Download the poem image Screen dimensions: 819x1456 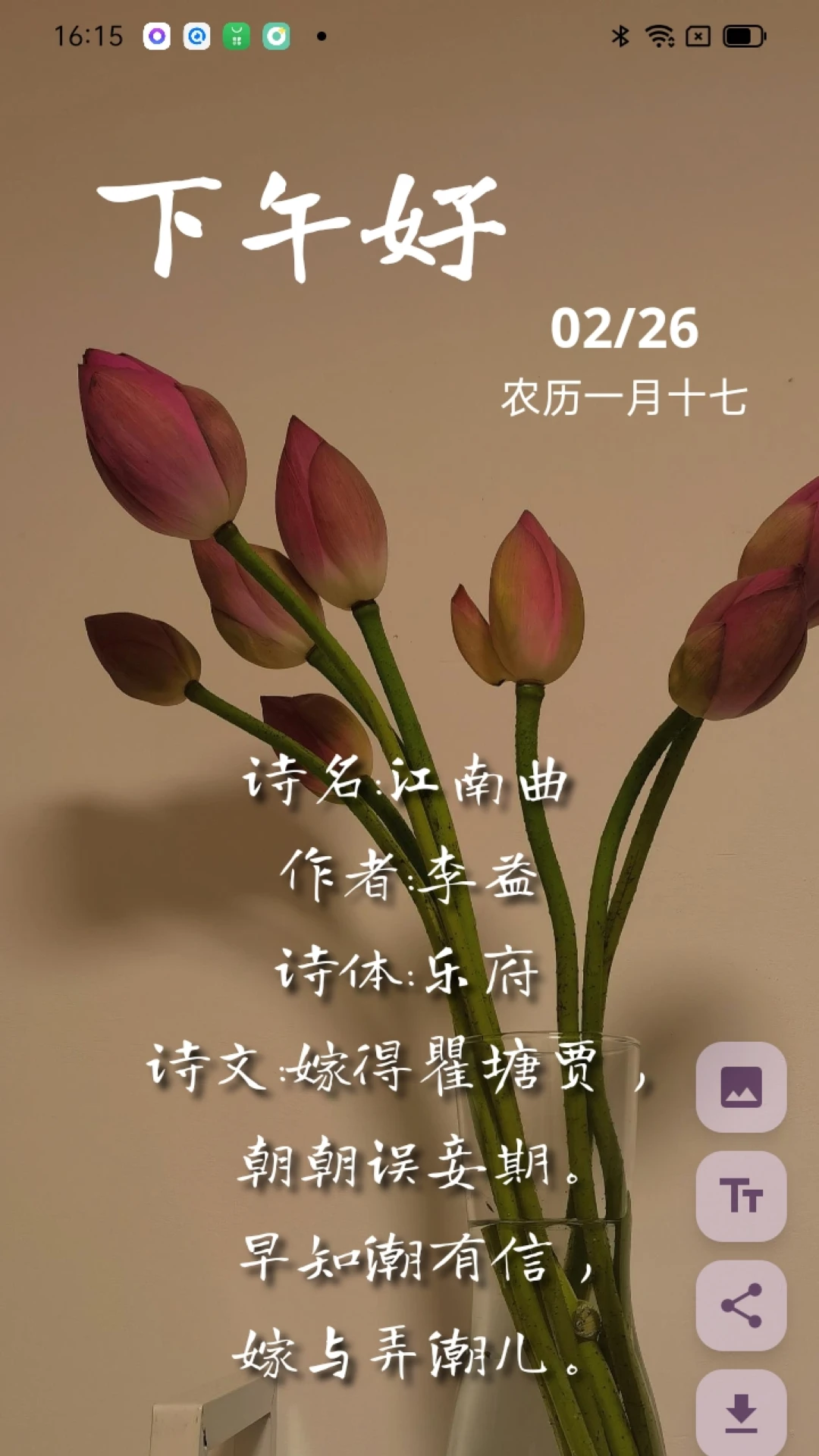pyautogui.click(x=741, y=1413)
